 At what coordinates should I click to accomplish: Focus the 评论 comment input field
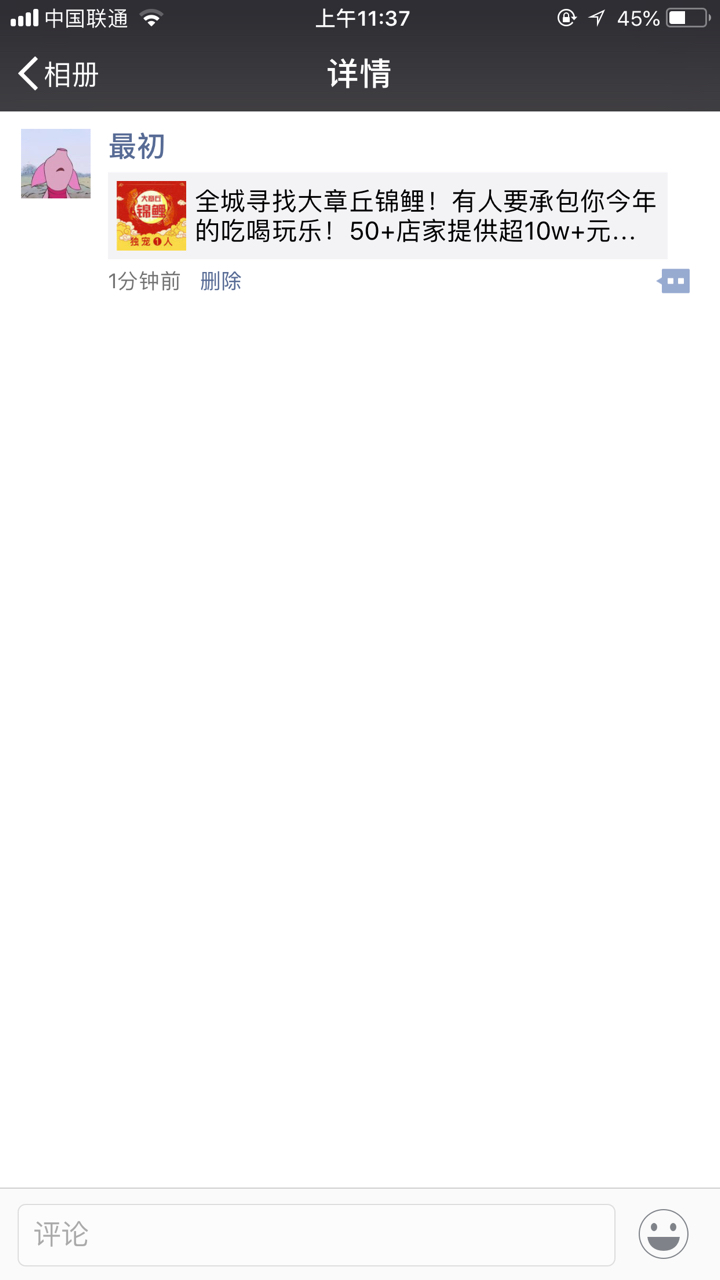coord(316,1234)
